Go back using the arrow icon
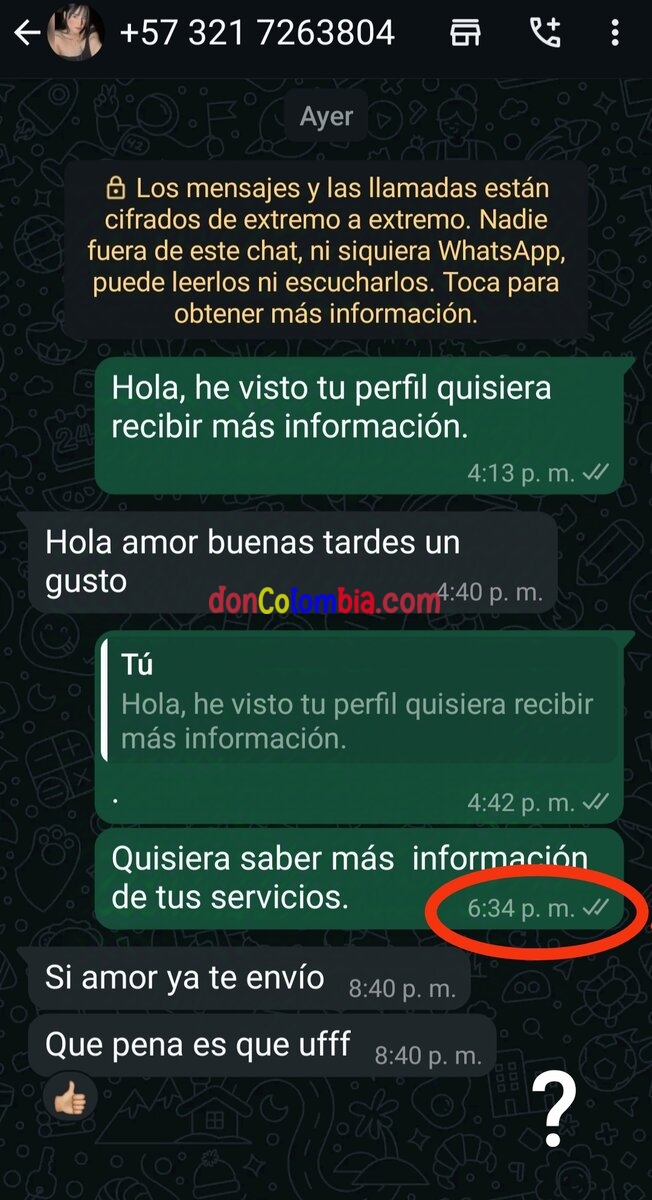 27,34
